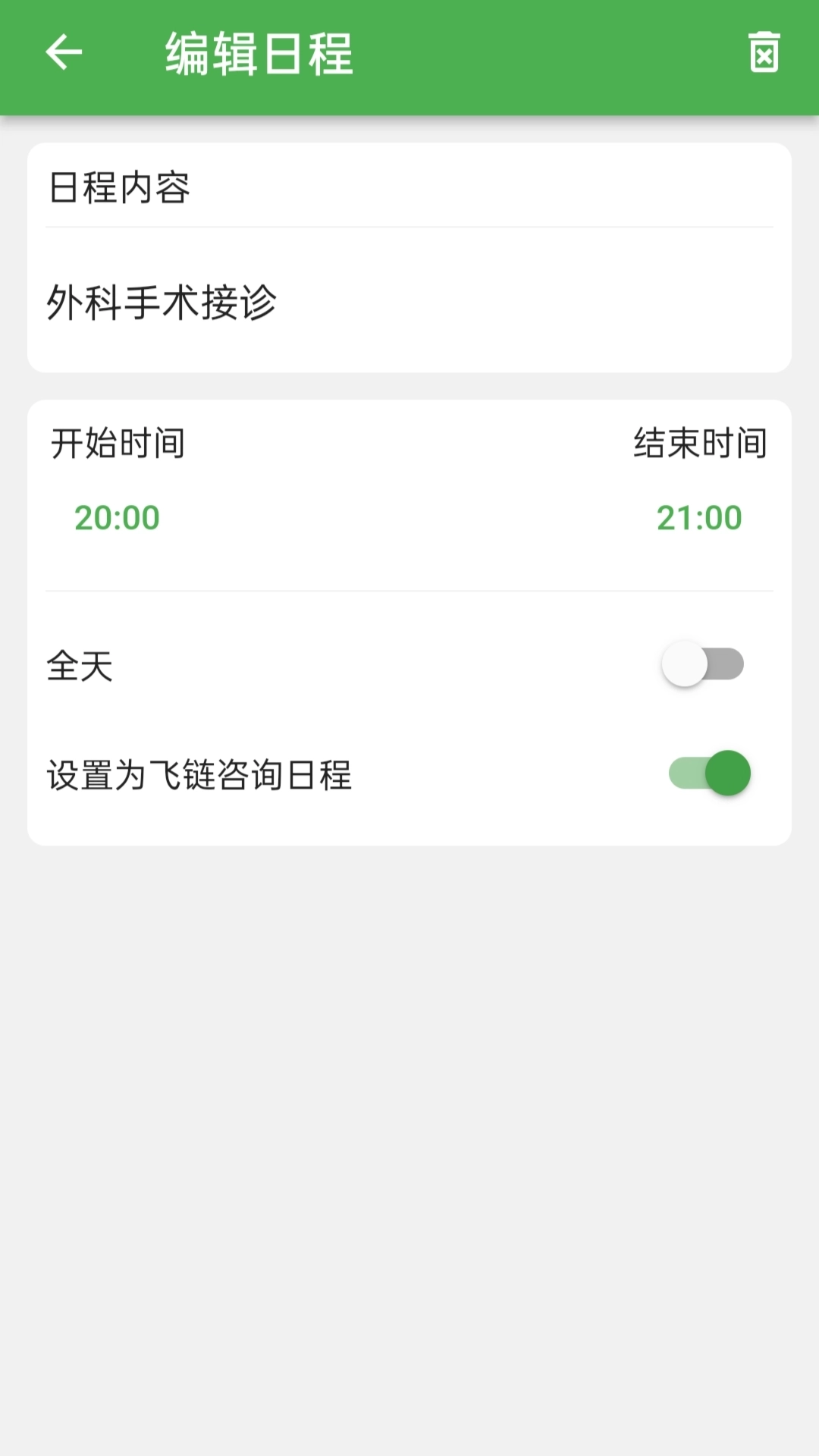
Task: Tap the schedule content card
Action: click(409, 254)
